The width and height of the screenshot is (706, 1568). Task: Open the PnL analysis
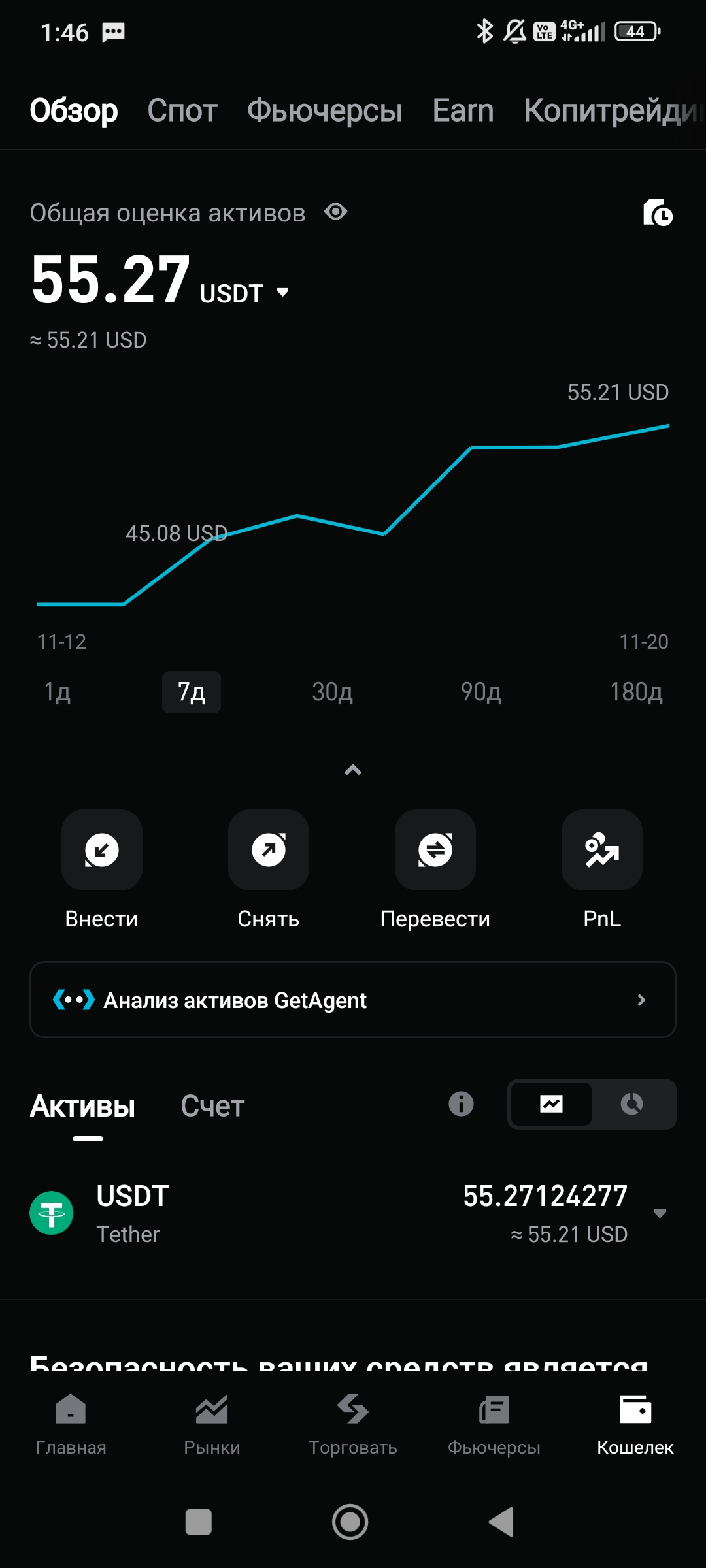(x=602, y=850)
